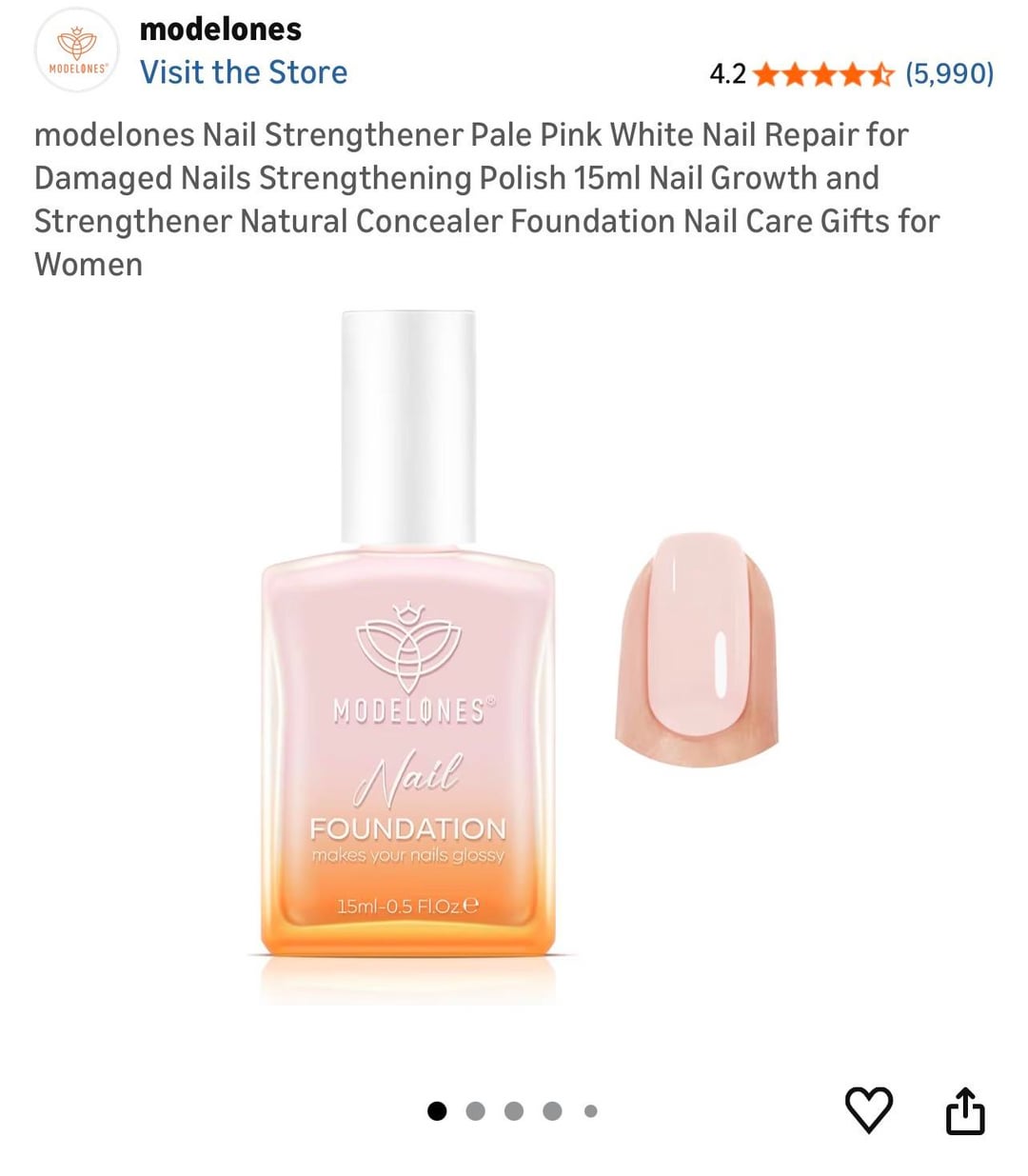Open the Visit the Store link
The height and width of the screenshot is (1176, 1028).
(244, 72)
